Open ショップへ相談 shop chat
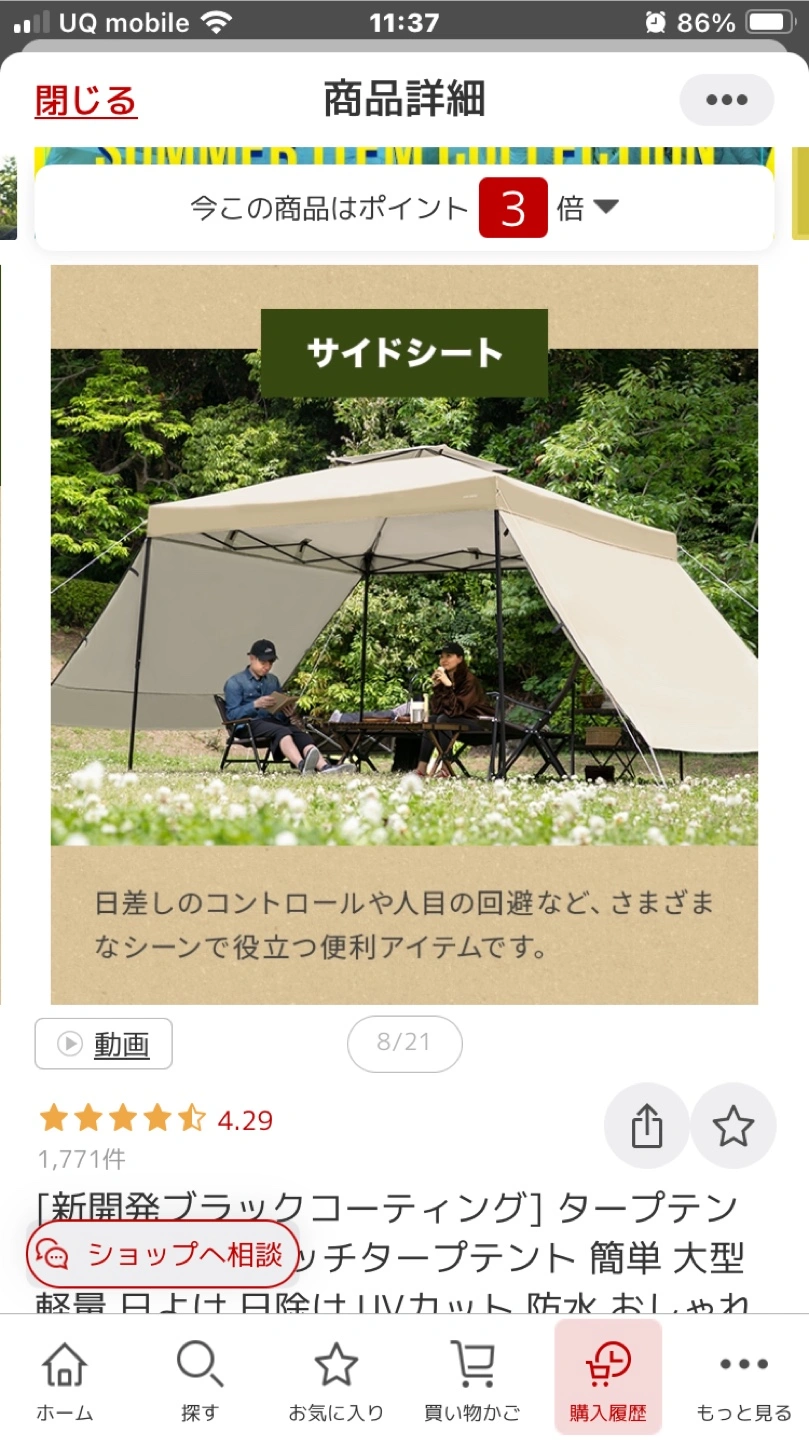 tap(163, 1254)
